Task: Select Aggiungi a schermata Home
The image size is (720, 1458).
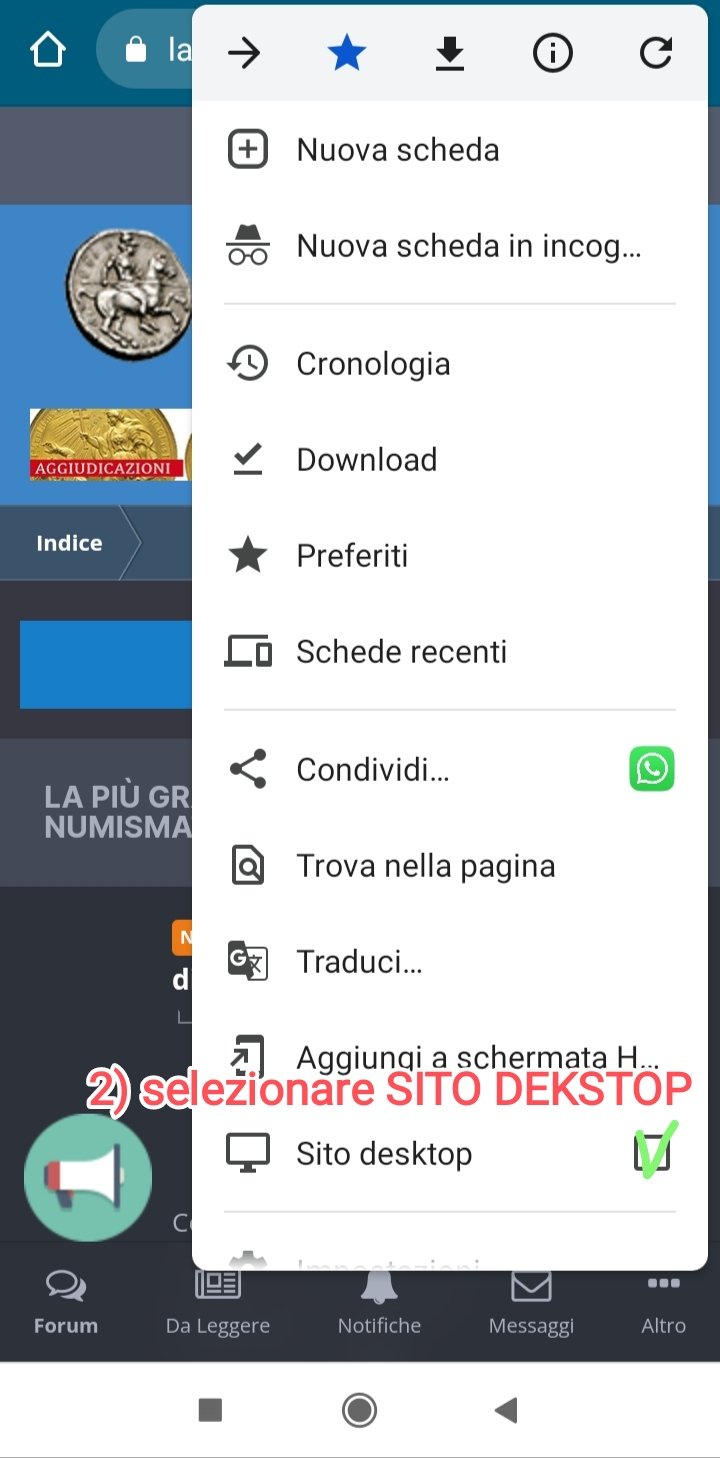Action: point(450,1058)
